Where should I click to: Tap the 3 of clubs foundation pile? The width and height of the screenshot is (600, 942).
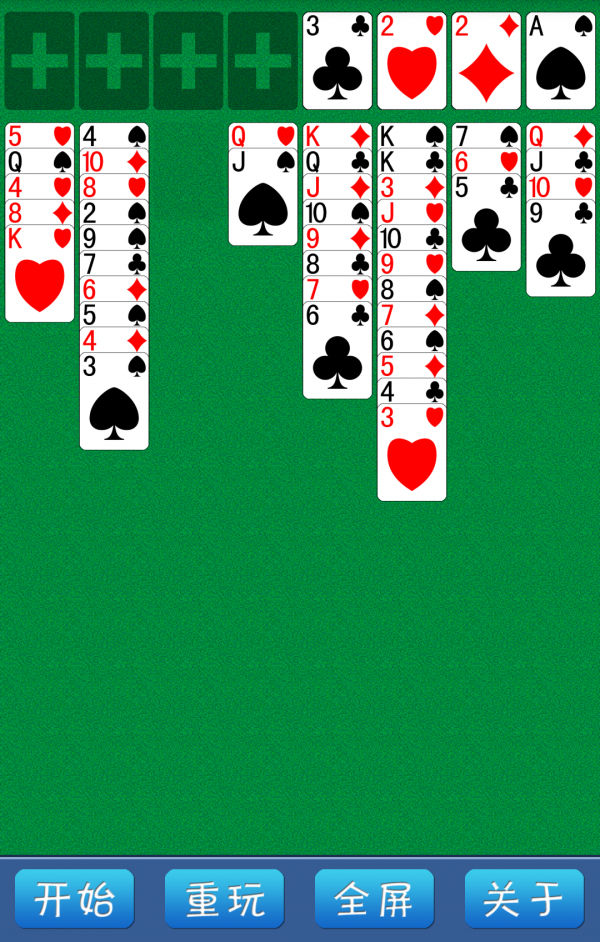click(x=337, y=61)
